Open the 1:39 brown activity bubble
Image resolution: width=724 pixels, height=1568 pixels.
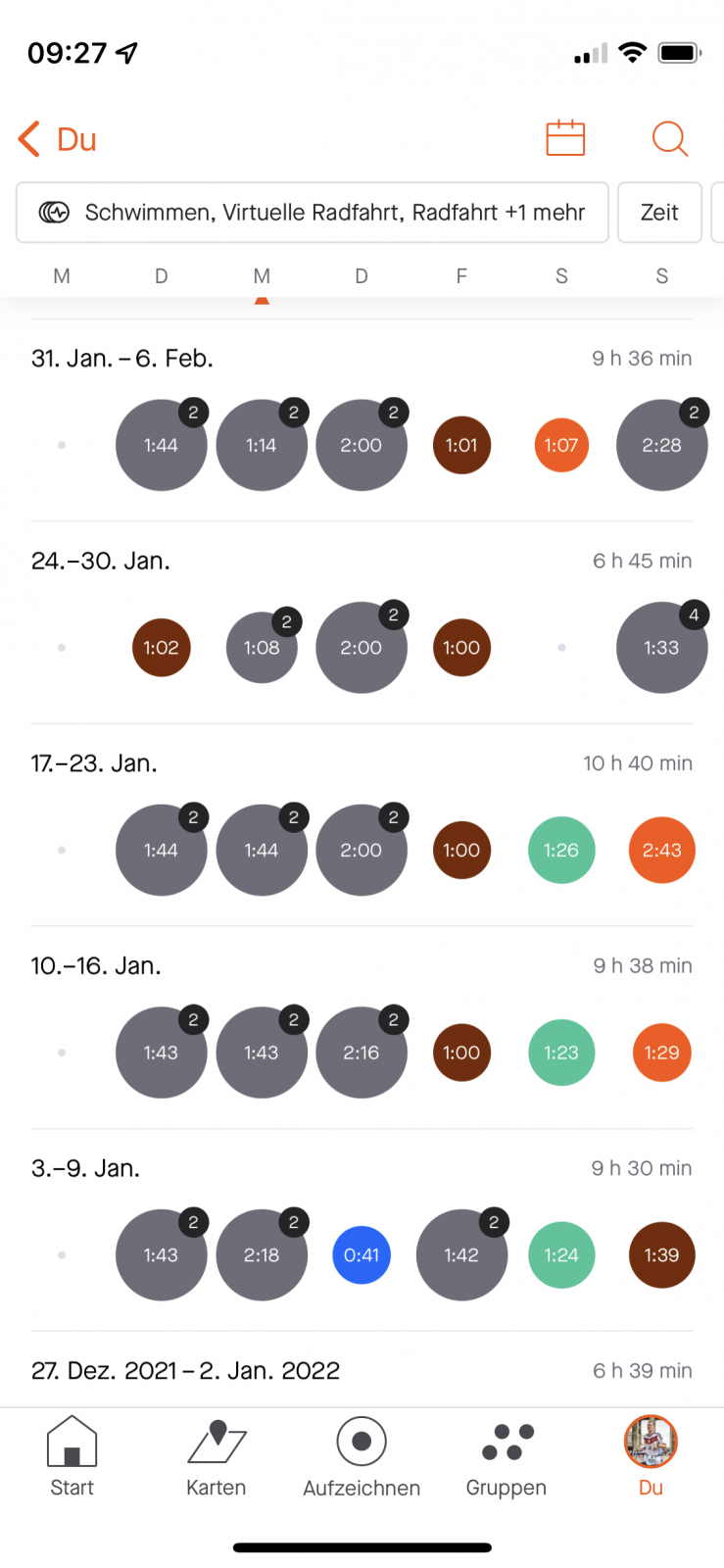point(661,1255)
